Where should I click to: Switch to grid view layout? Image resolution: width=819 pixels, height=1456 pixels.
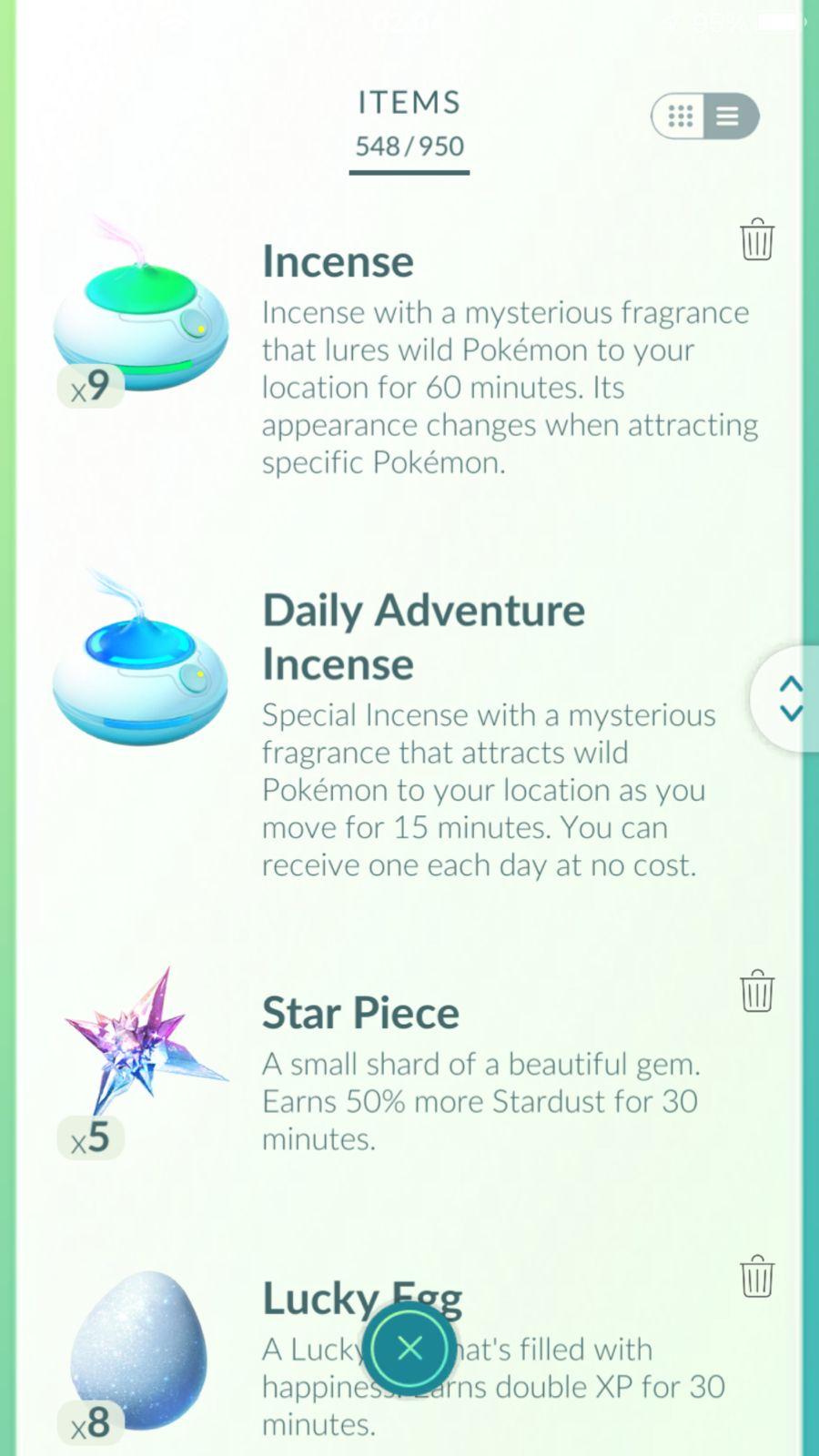click(x=680, y=116)
